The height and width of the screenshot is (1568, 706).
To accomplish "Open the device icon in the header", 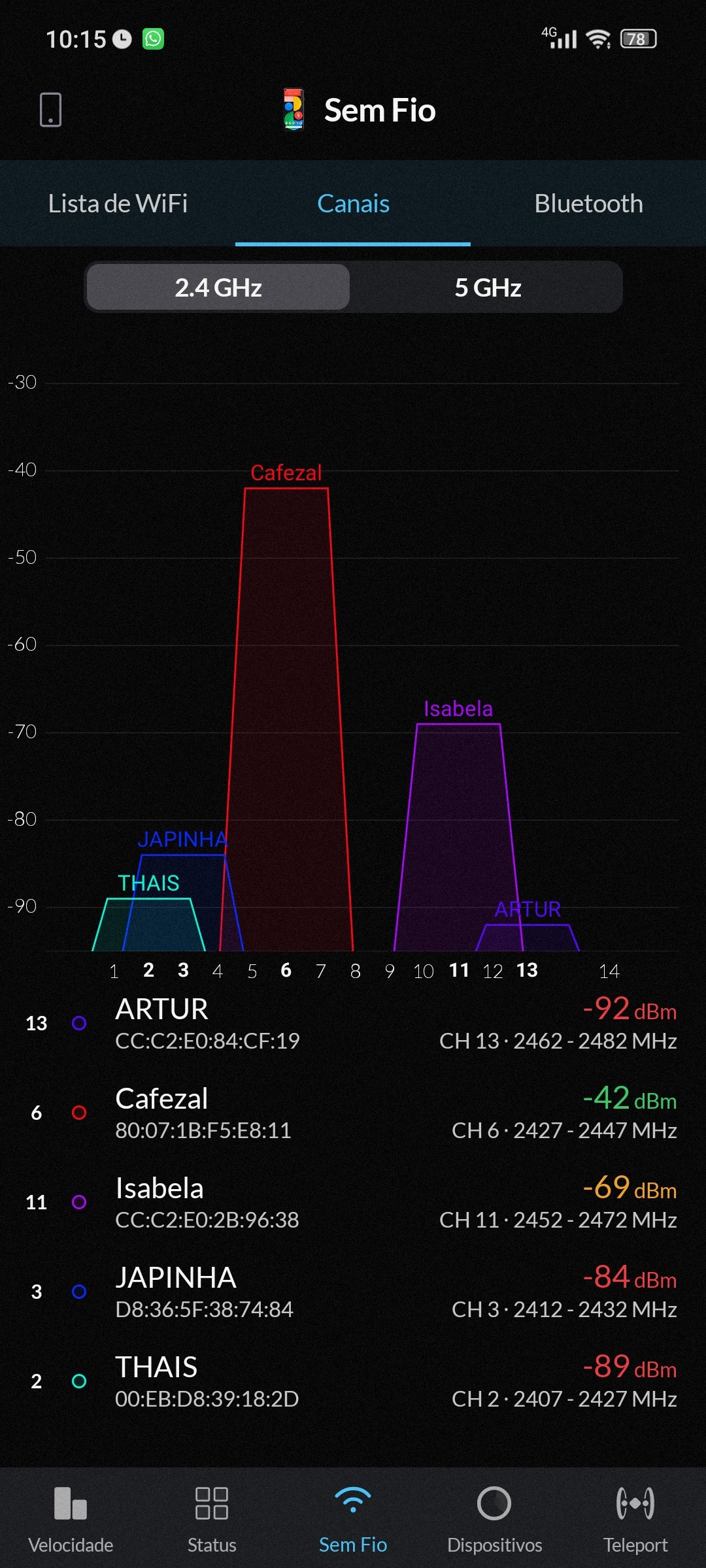I will click(x=50, y=110).
